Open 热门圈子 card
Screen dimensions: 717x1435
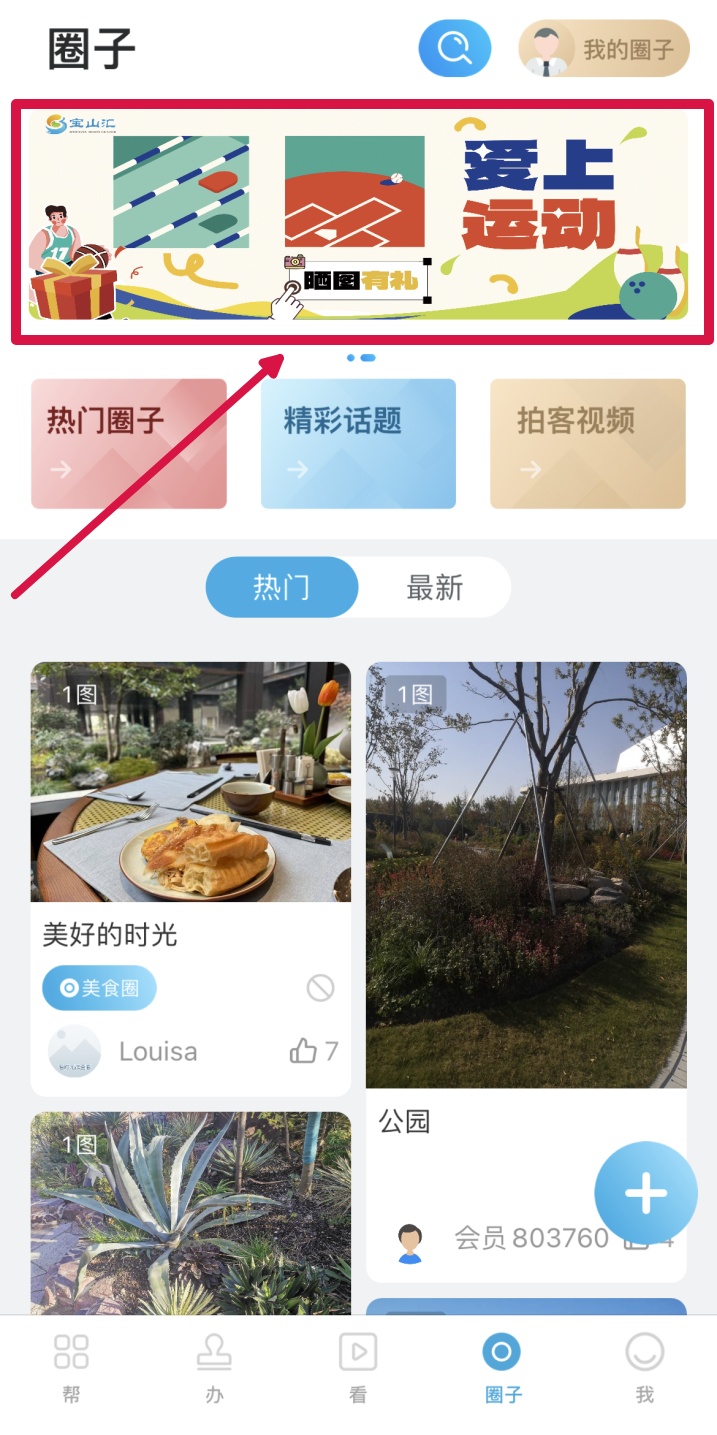(129, 443)
